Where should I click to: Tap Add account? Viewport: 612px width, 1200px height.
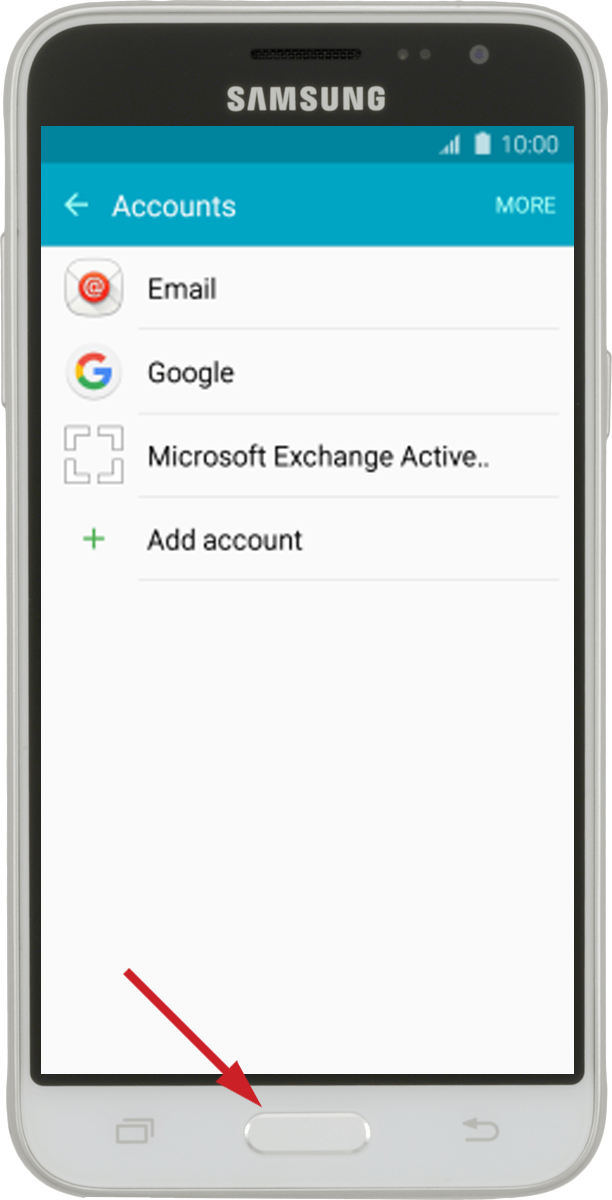[308, 540]
